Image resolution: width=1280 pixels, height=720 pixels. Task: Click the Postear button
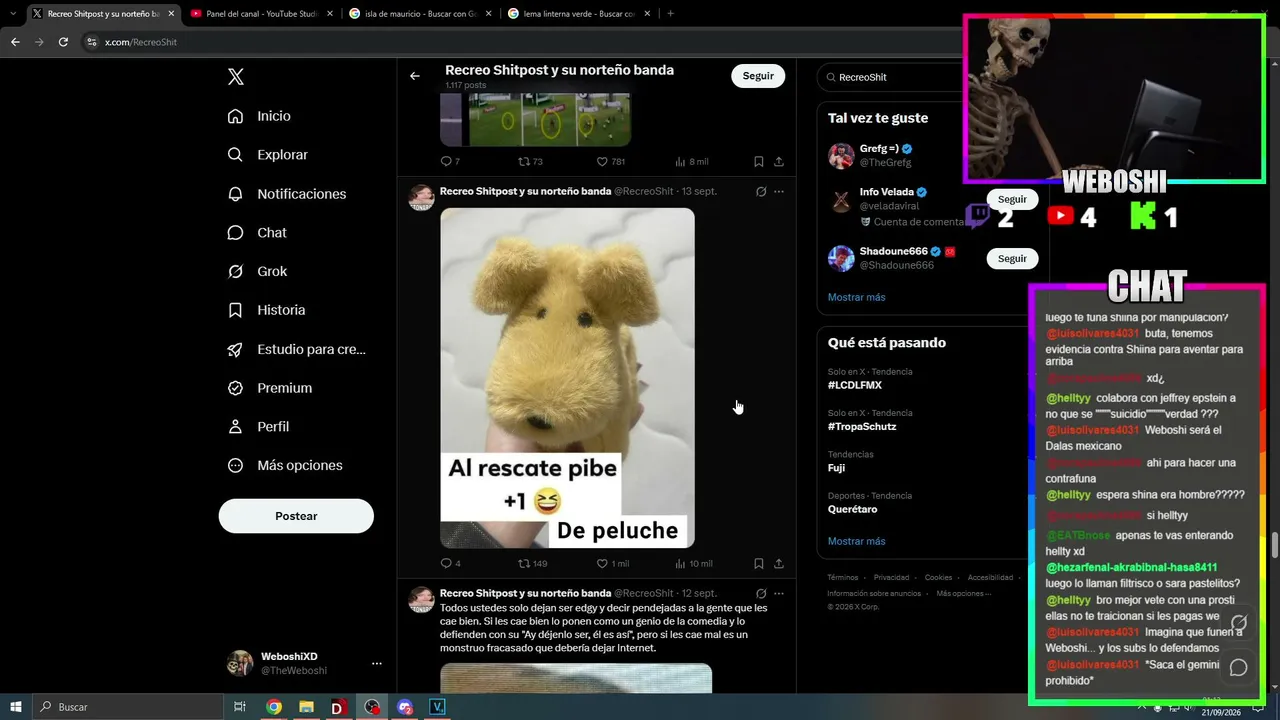(296, 516)
